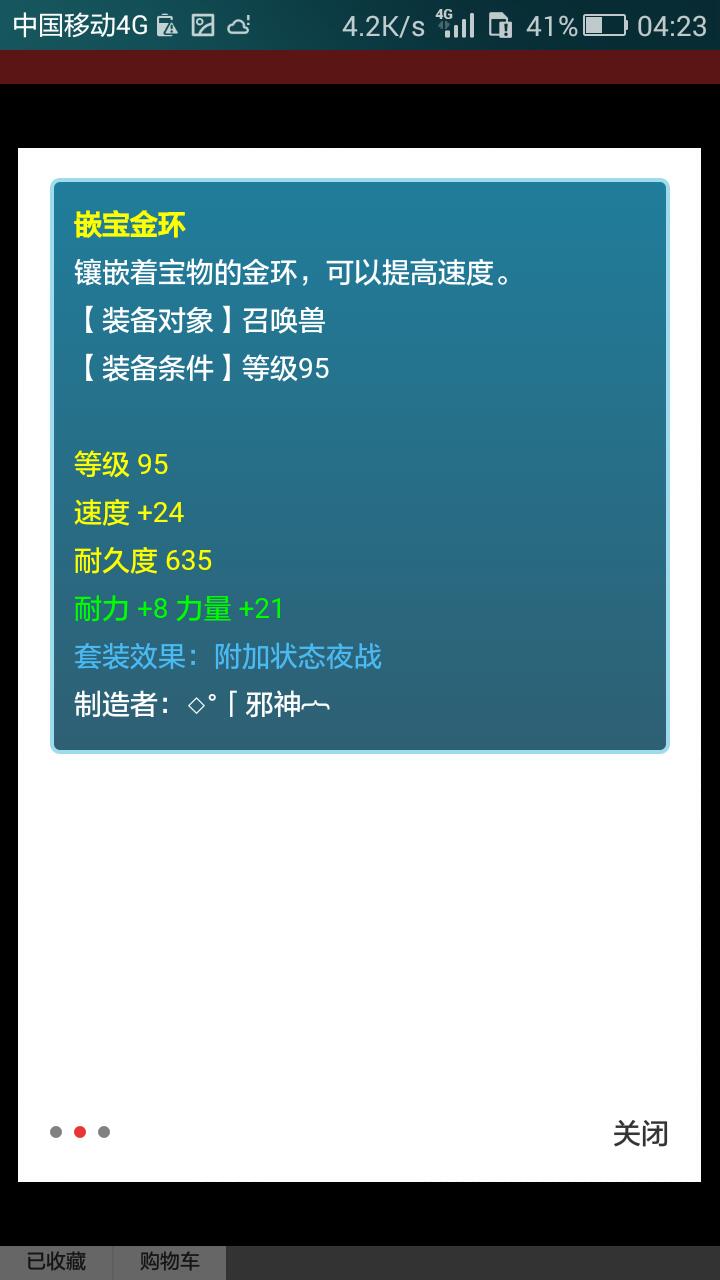
Task: Jump to the first page indicator dot
Action: coord(56,1132)
